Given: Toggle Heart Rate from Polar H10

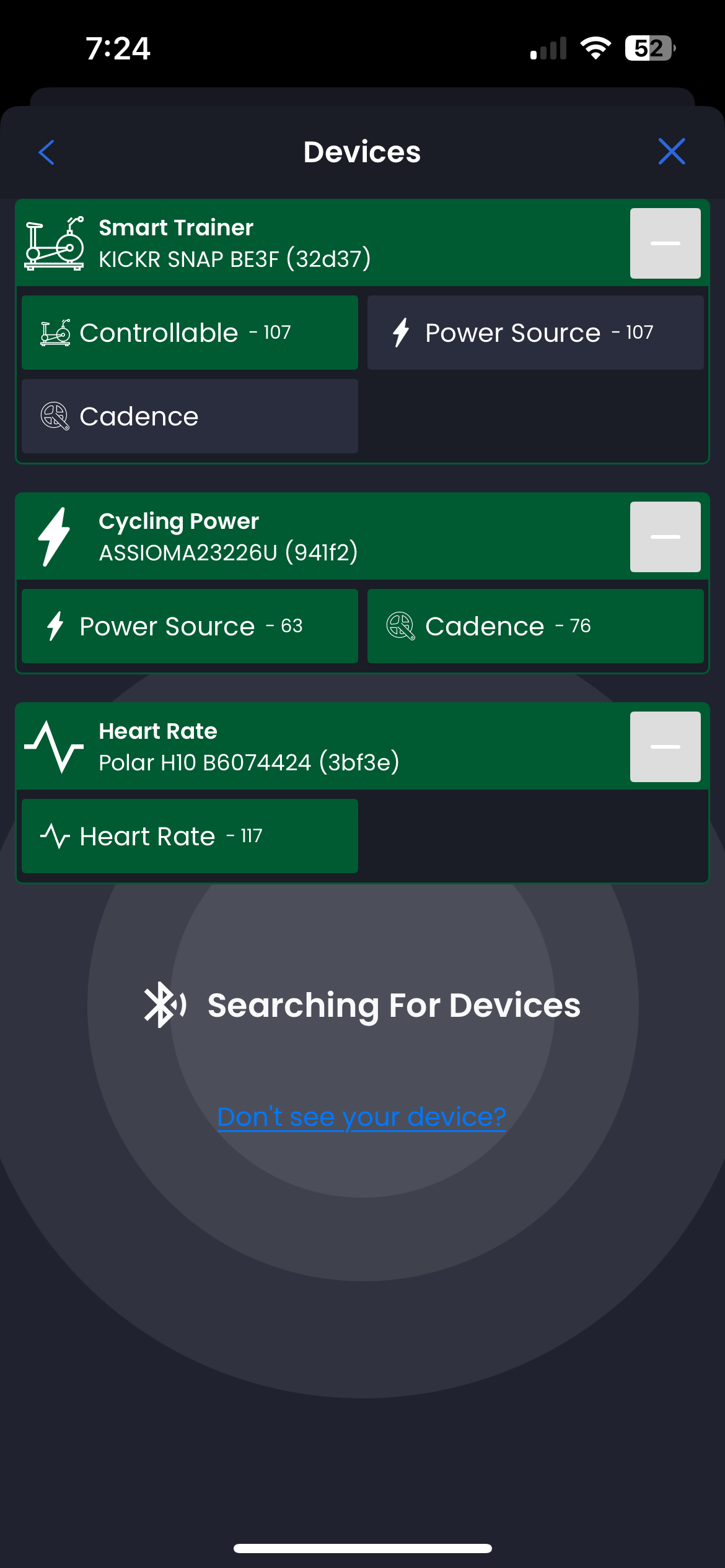Looking at the screenshot, I should pos(190,836).
